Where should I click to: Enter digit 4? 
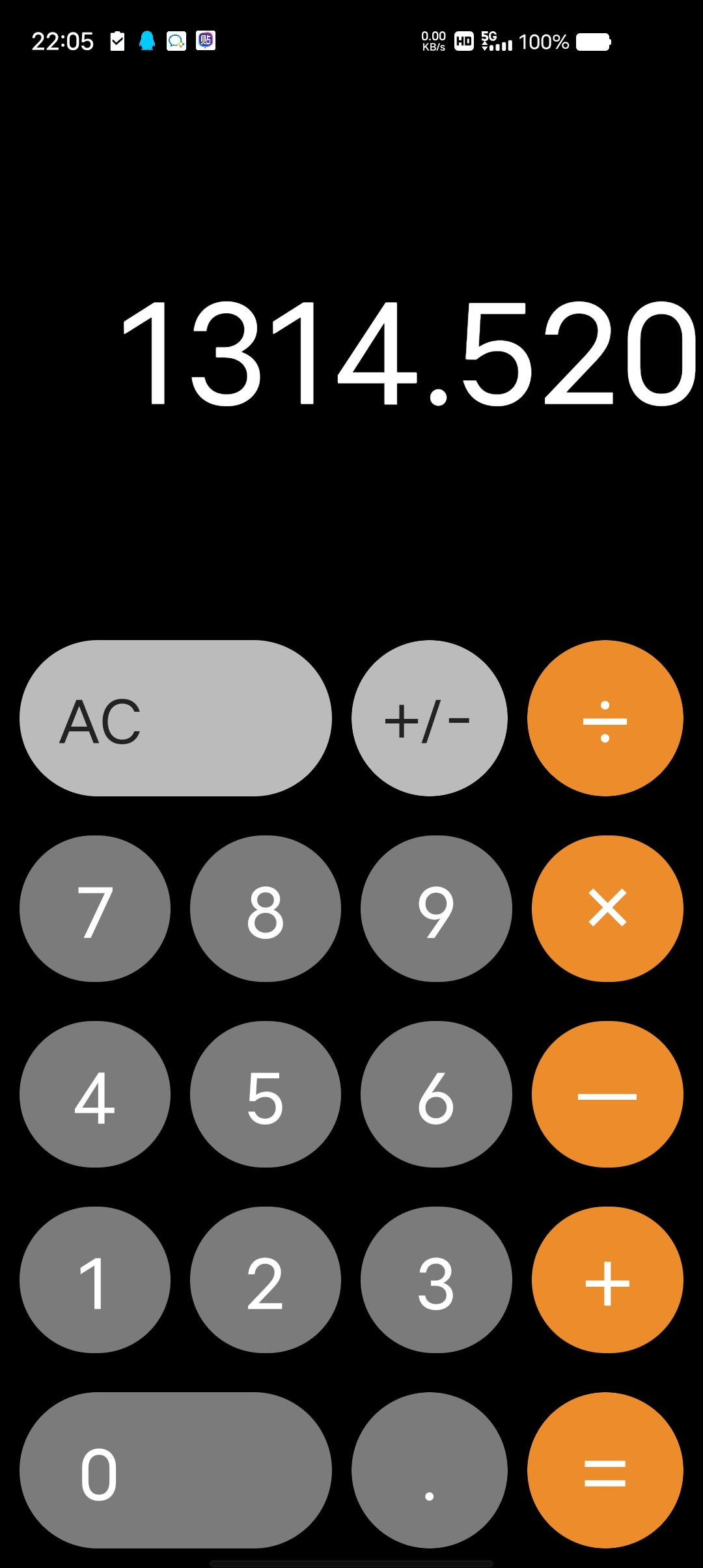(x=95, y=1094)
